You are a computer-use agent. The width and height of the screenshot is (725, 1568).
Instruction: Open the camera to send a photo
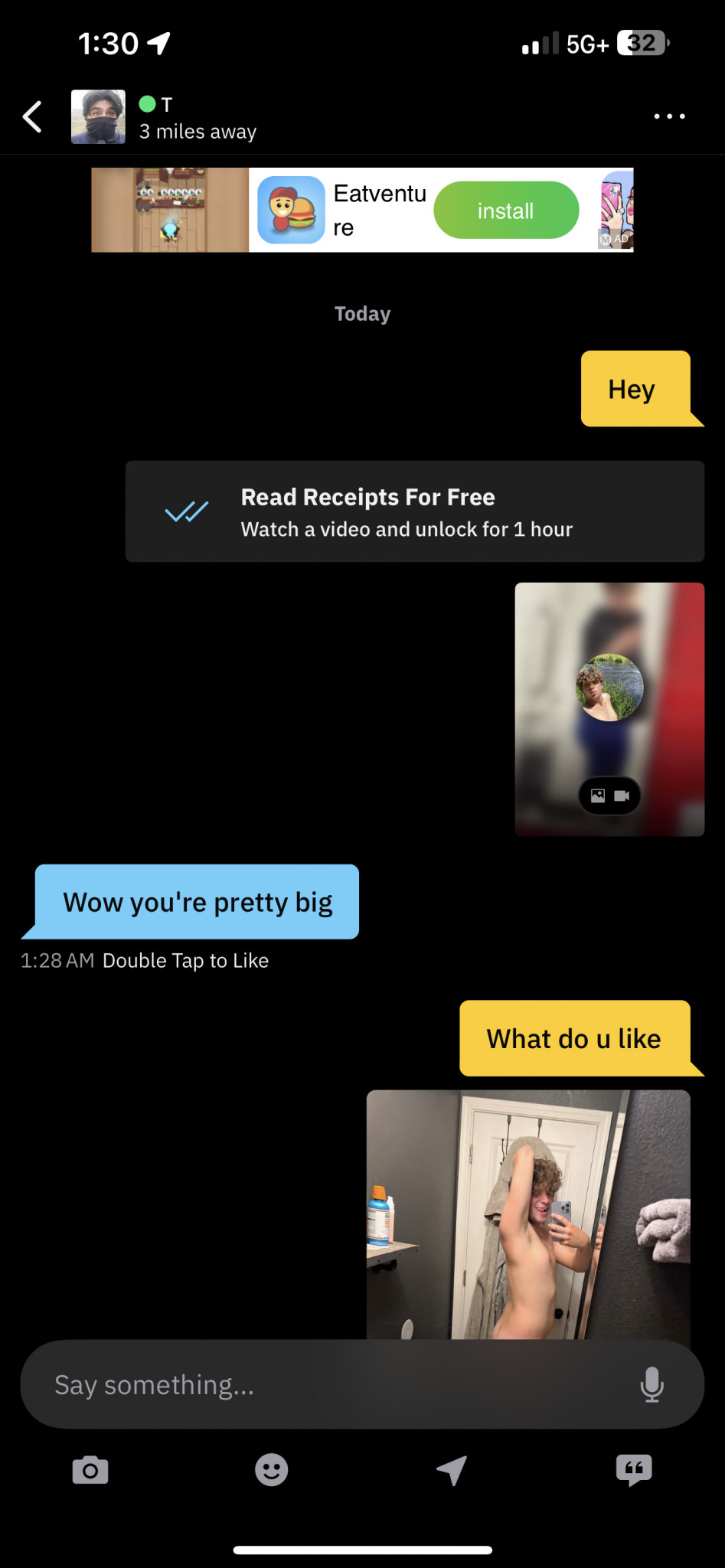90,1470
